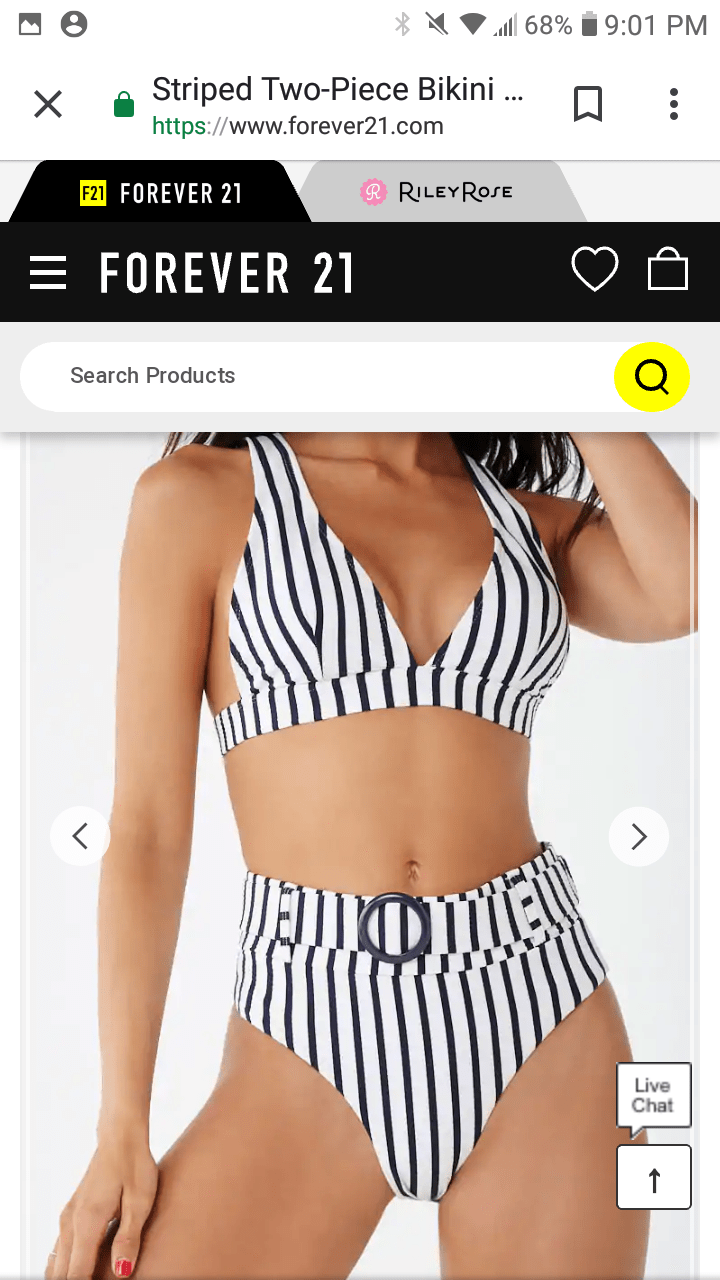Jump back to top of page
Image resolution: width=720 pixels, height=1280 pixels.
(x=654, y=1178)
